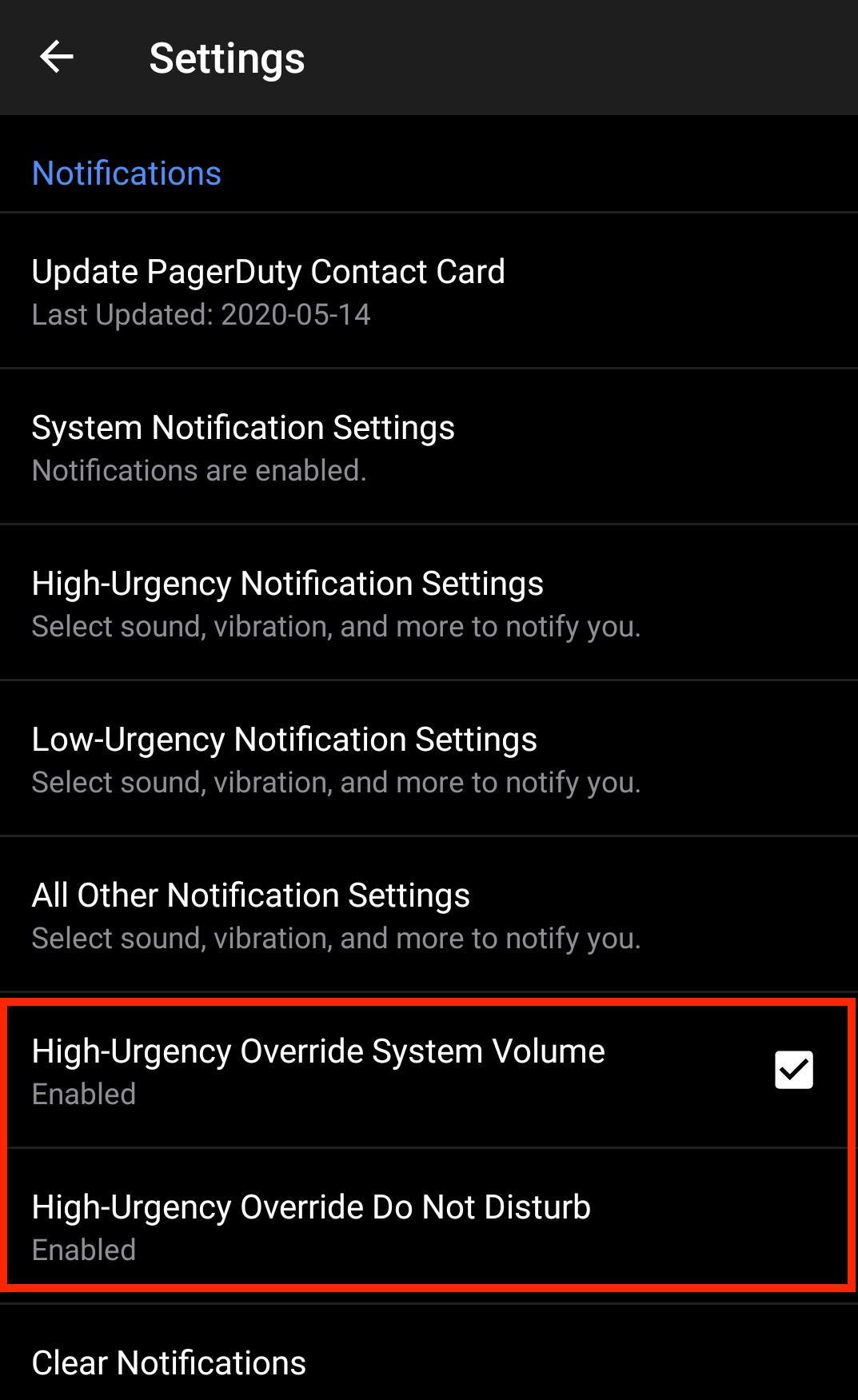Go back using the arrow
Image resolution: width=858 pixels, height=1400 pixels.
point(57,58)
